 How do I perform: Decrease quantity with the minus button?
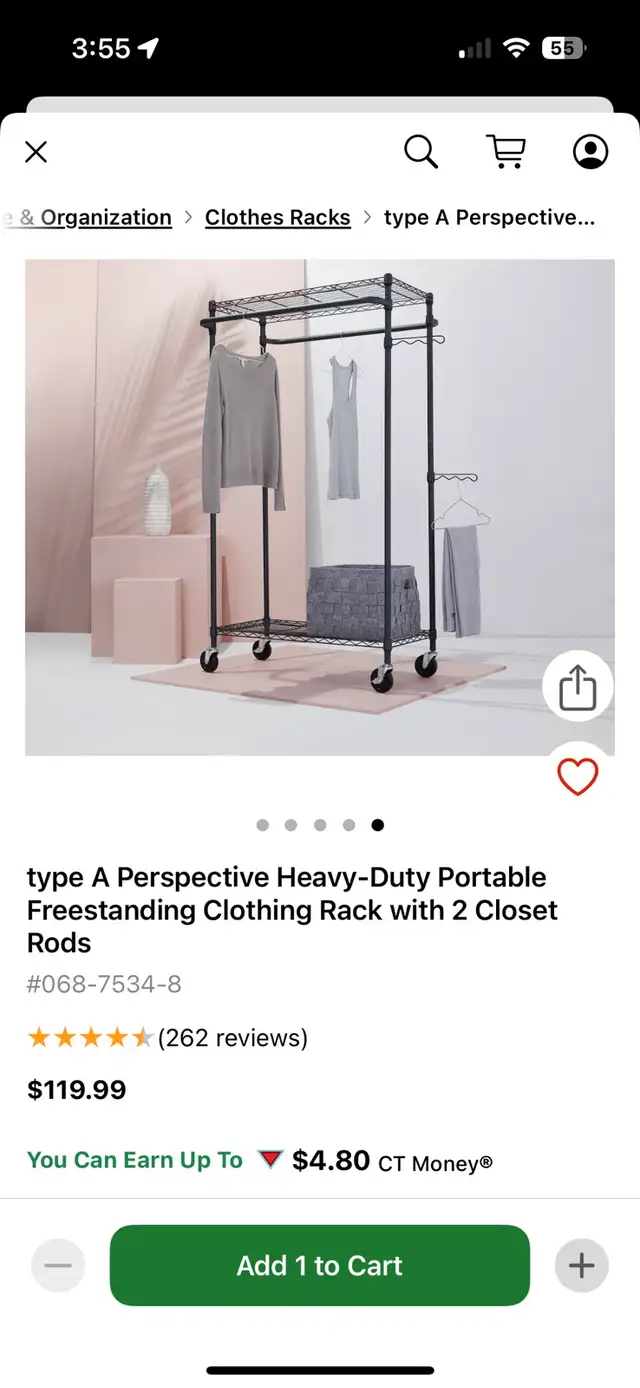pos(58,1265)
